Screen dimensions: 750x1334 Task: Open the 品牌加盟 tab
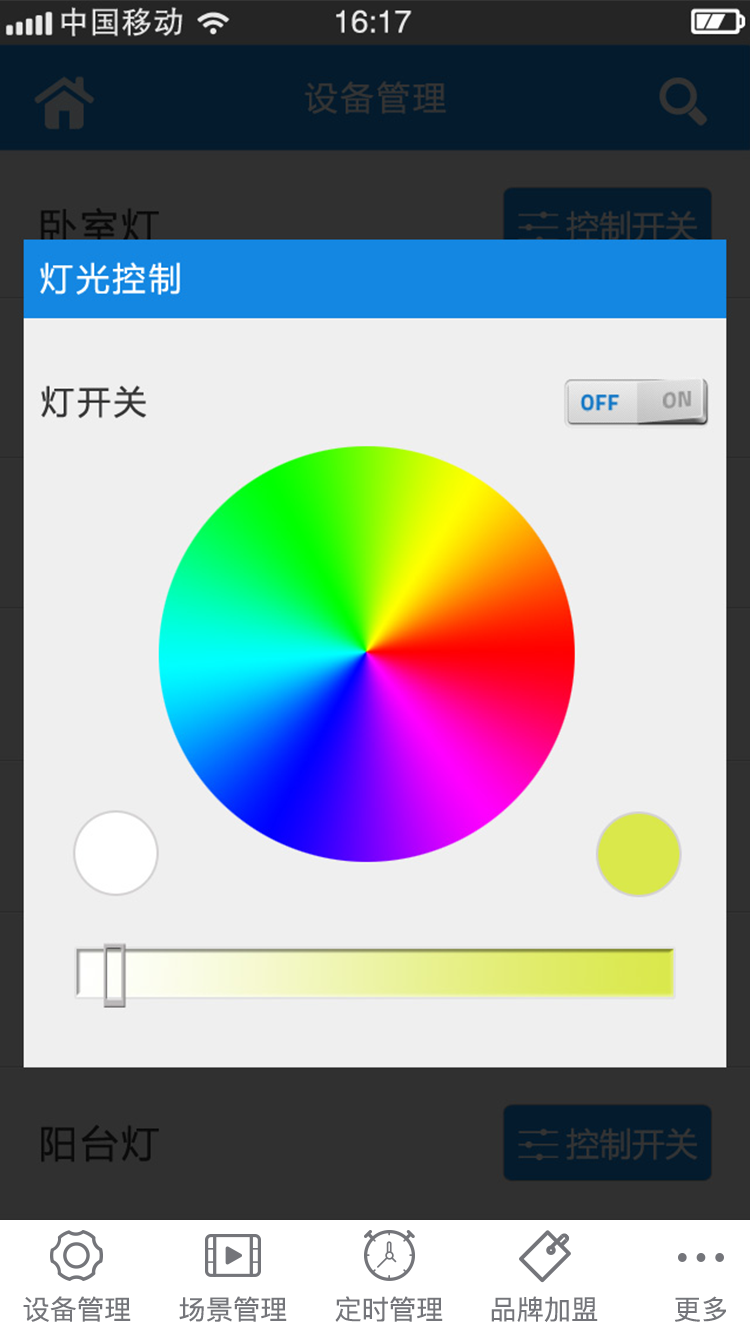pos(544,1277)
